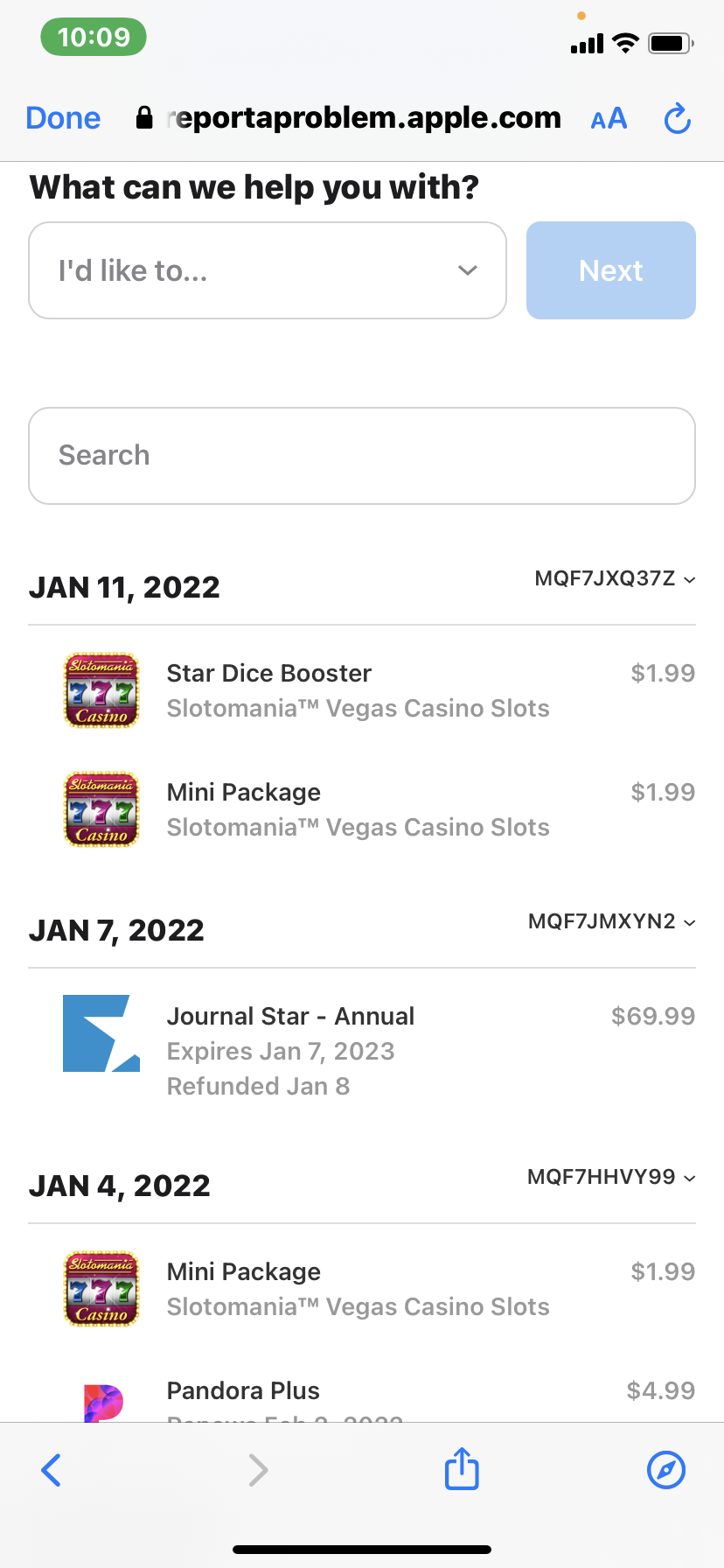Select the Mini Package purchase from Jan 11
Viewport: 724px width, 1568px height.
359,809
